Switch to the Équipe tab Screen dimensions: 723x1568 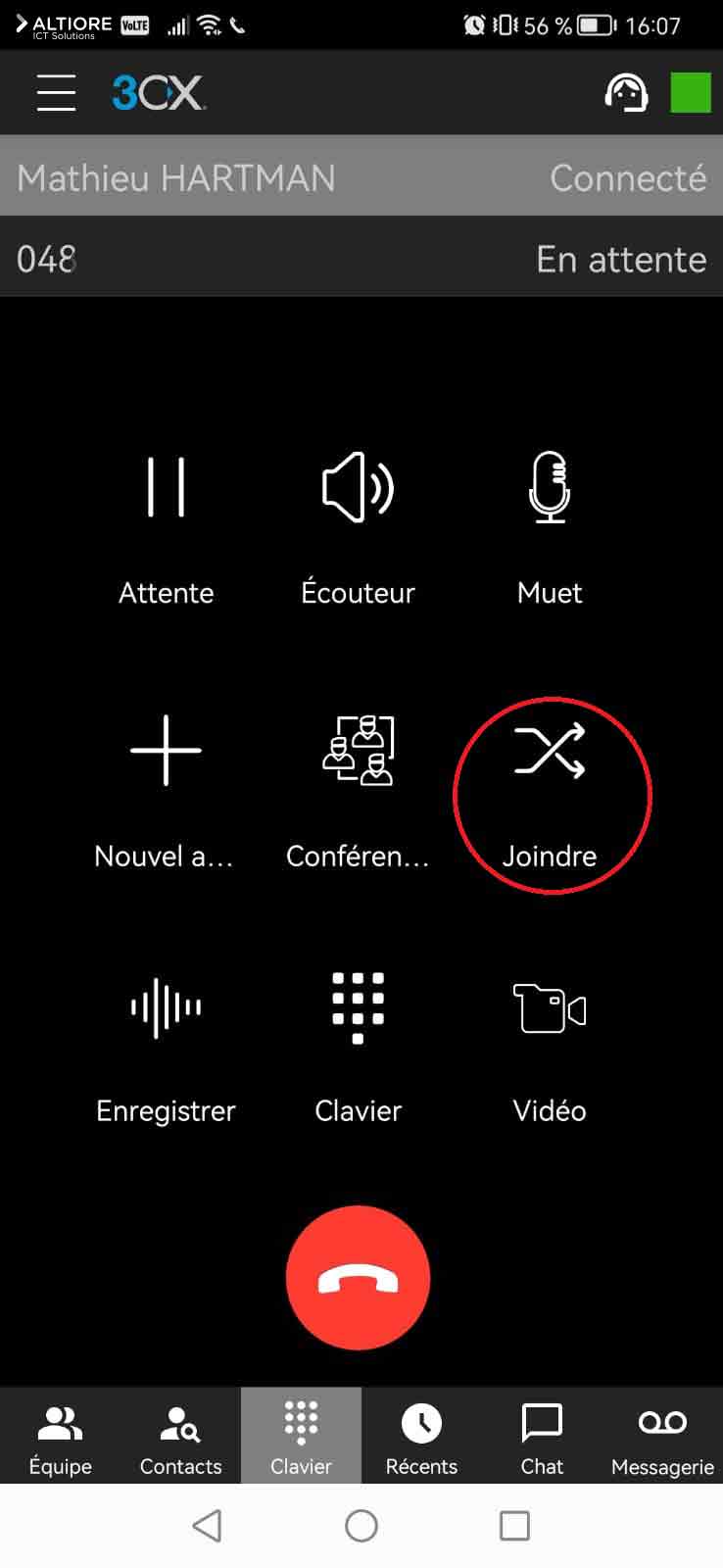60,1437
